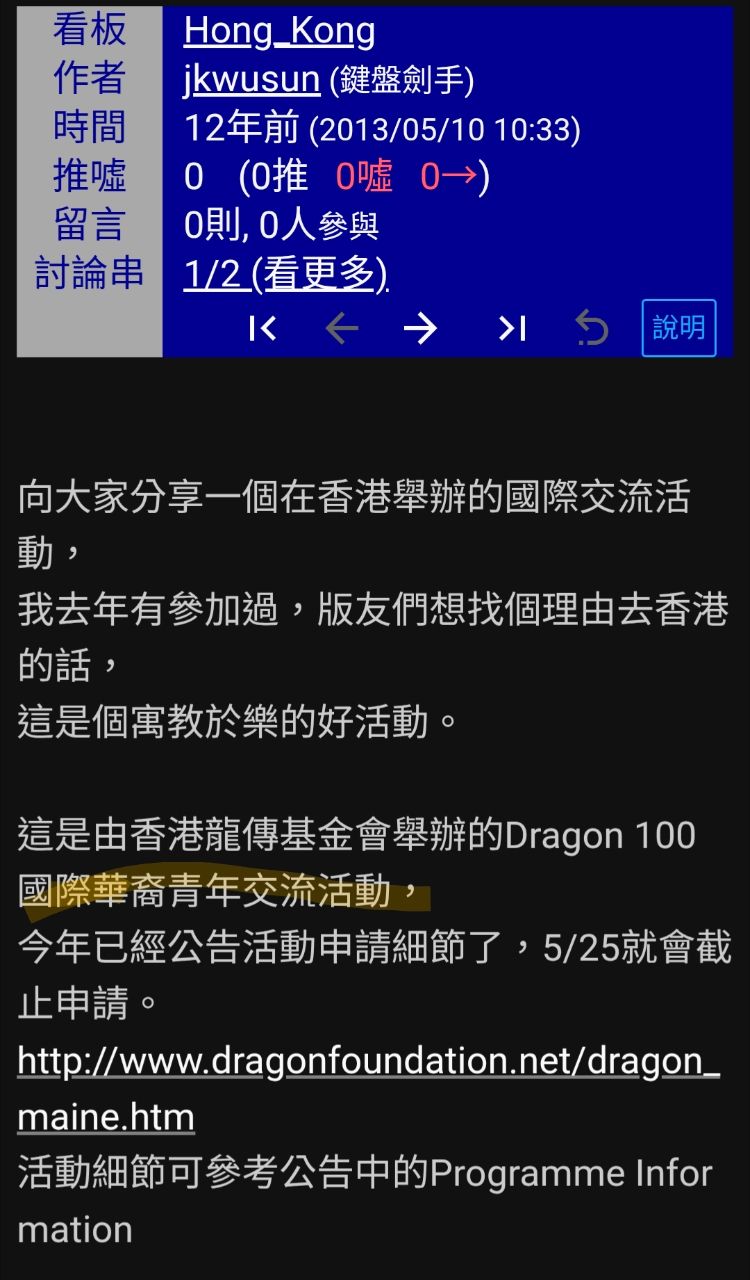Viewport: 750px width, 1280px height.
Task: Open the Hong_Kong board link
Action: point(279,32)
